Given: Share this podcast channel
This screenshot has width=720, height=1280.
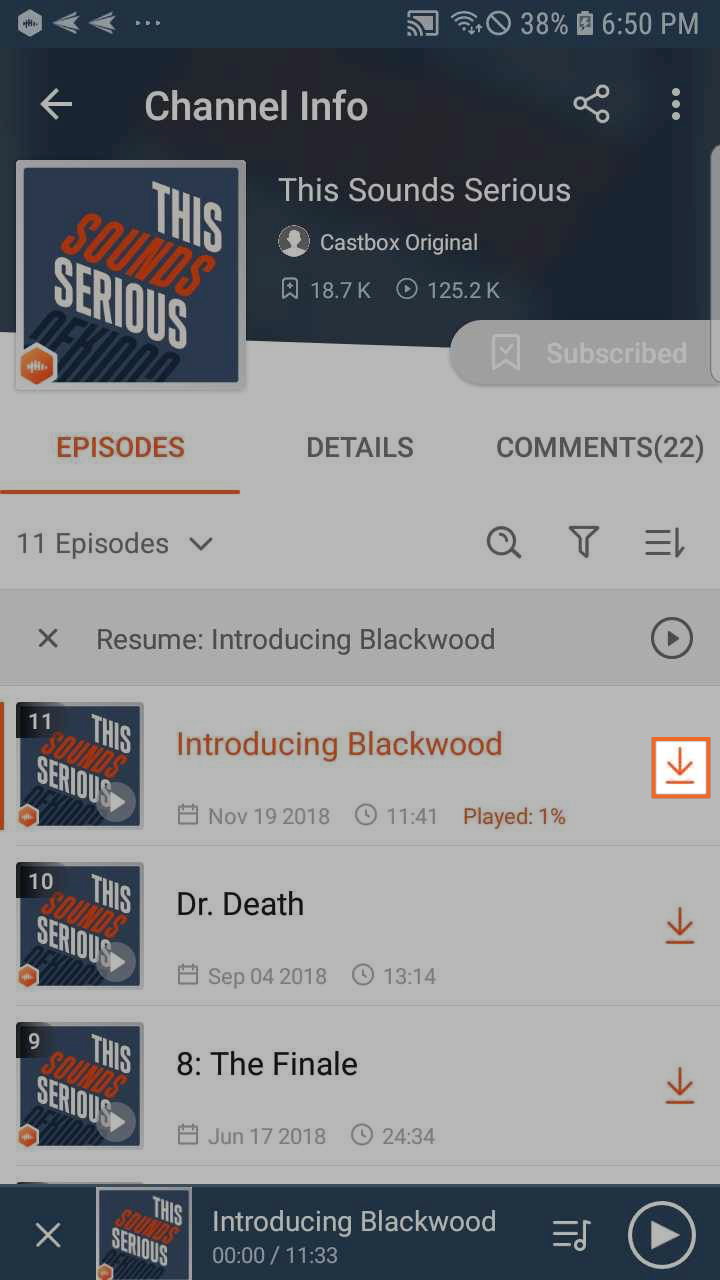Looking at the screenshot, I should pyautogui.click(x=591, y=105).
